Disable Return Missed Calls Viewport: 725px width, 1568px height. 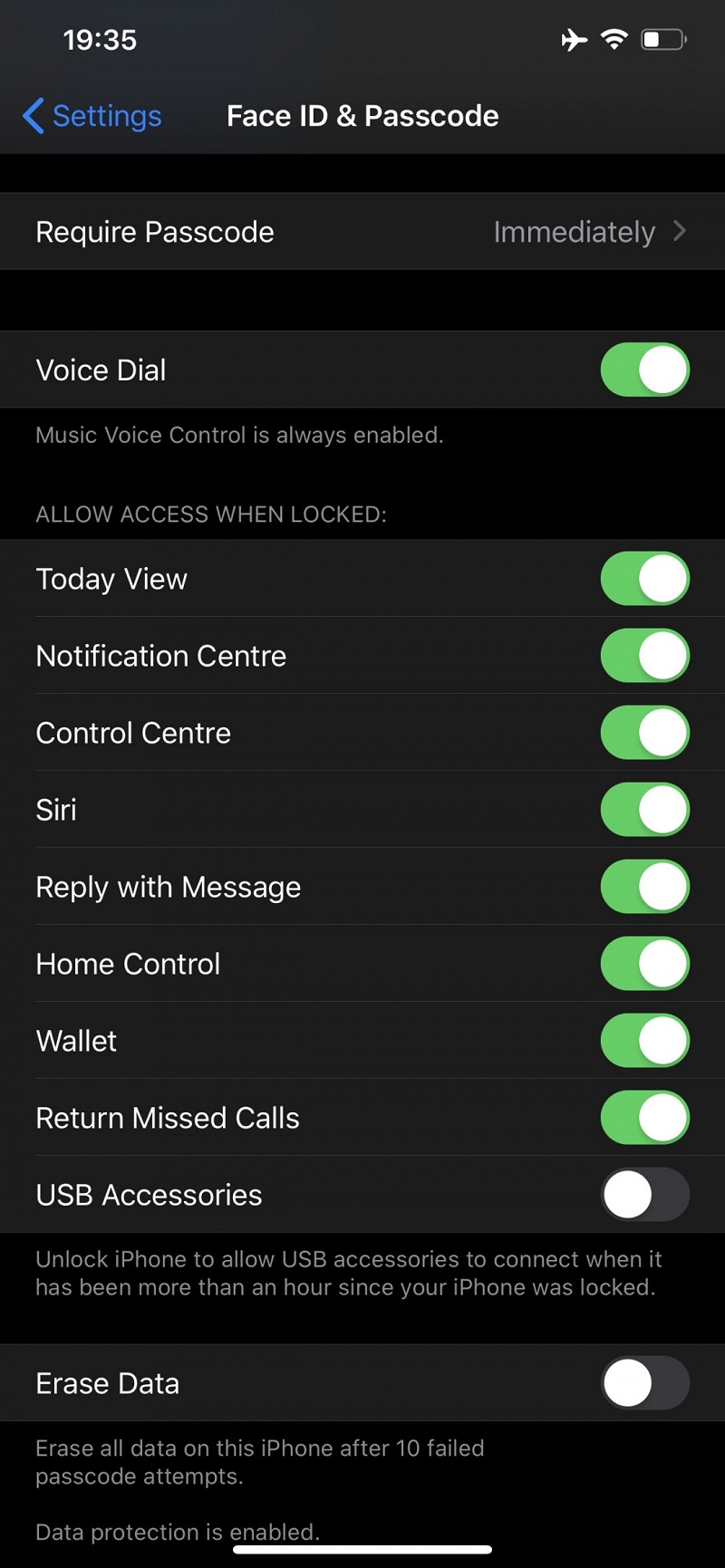pyautogui.click(x=643, y=1118)
